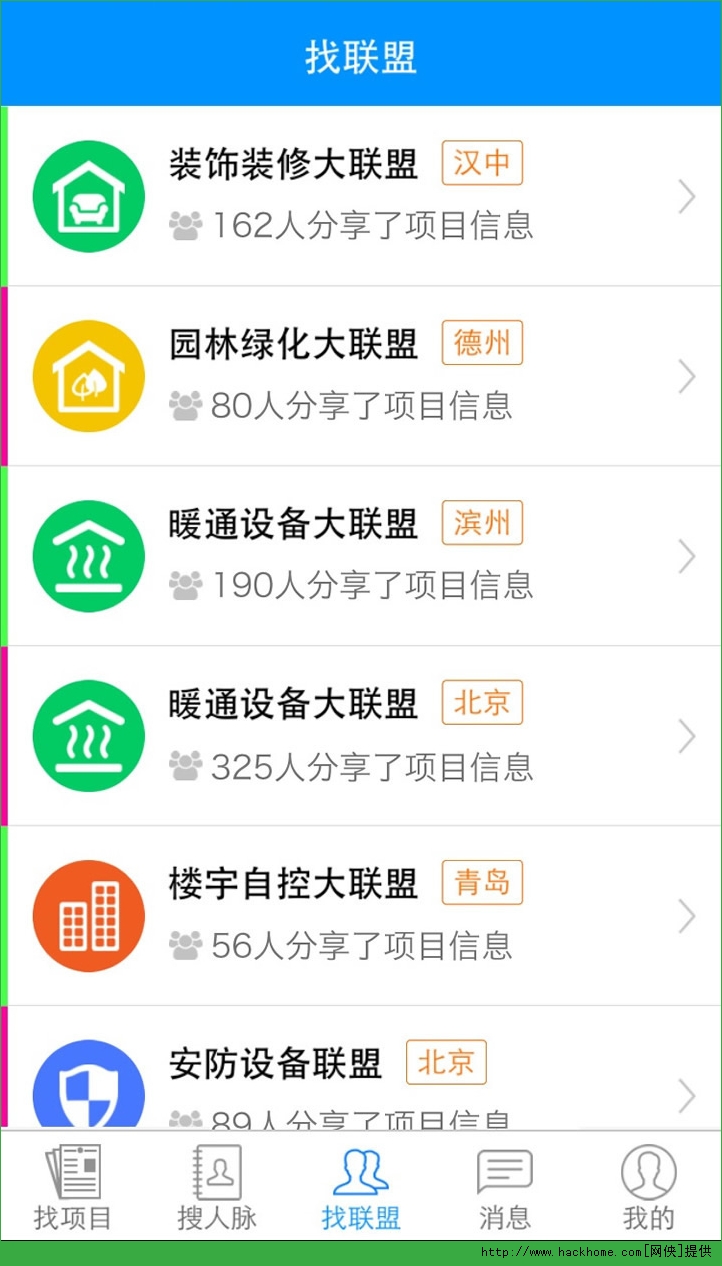Image resolution: width=722 pixels, height=1266 pixels.
Task: Go to the 消息 tab
Action: pos(505,1188)
